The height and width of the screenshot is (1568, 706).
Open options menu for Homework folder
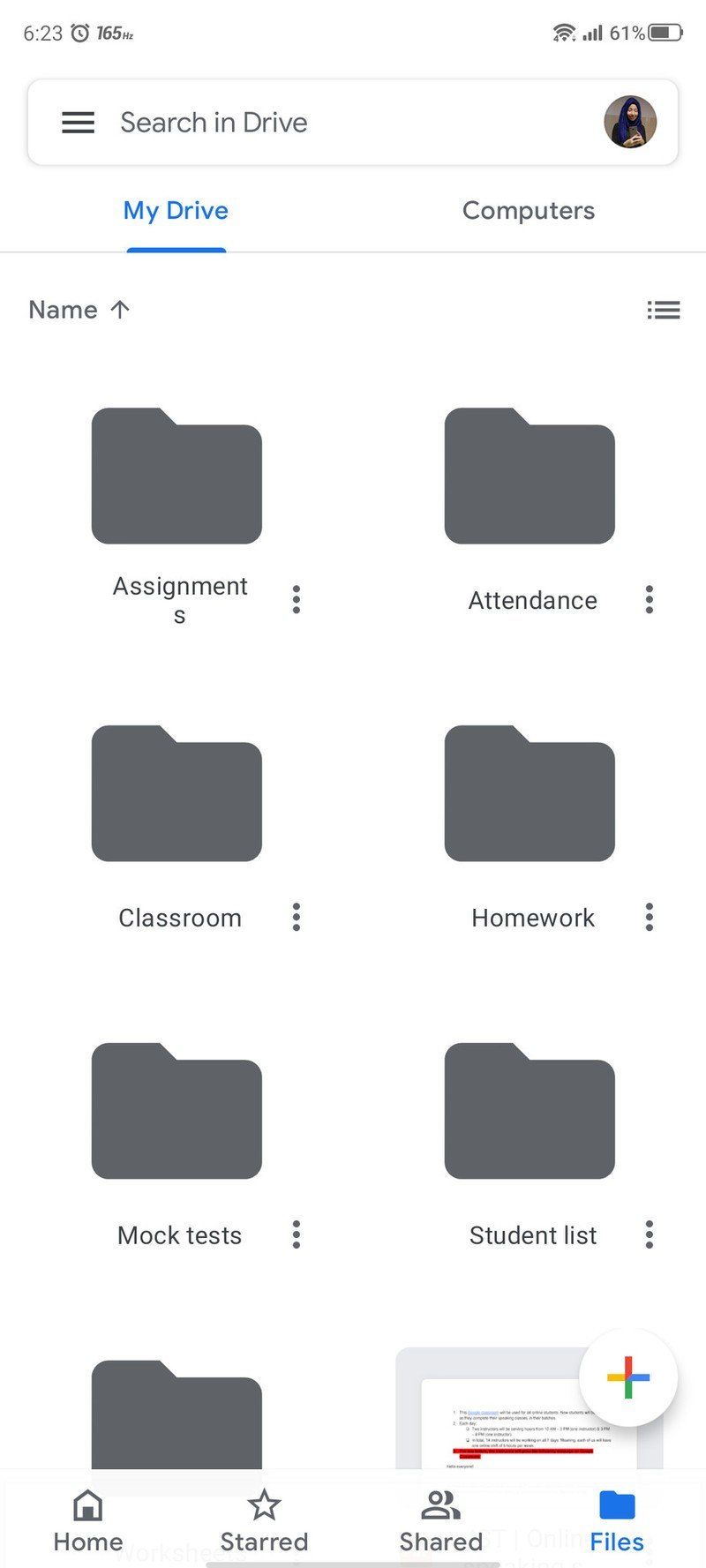pyautogui.click(x=649, y=917)
